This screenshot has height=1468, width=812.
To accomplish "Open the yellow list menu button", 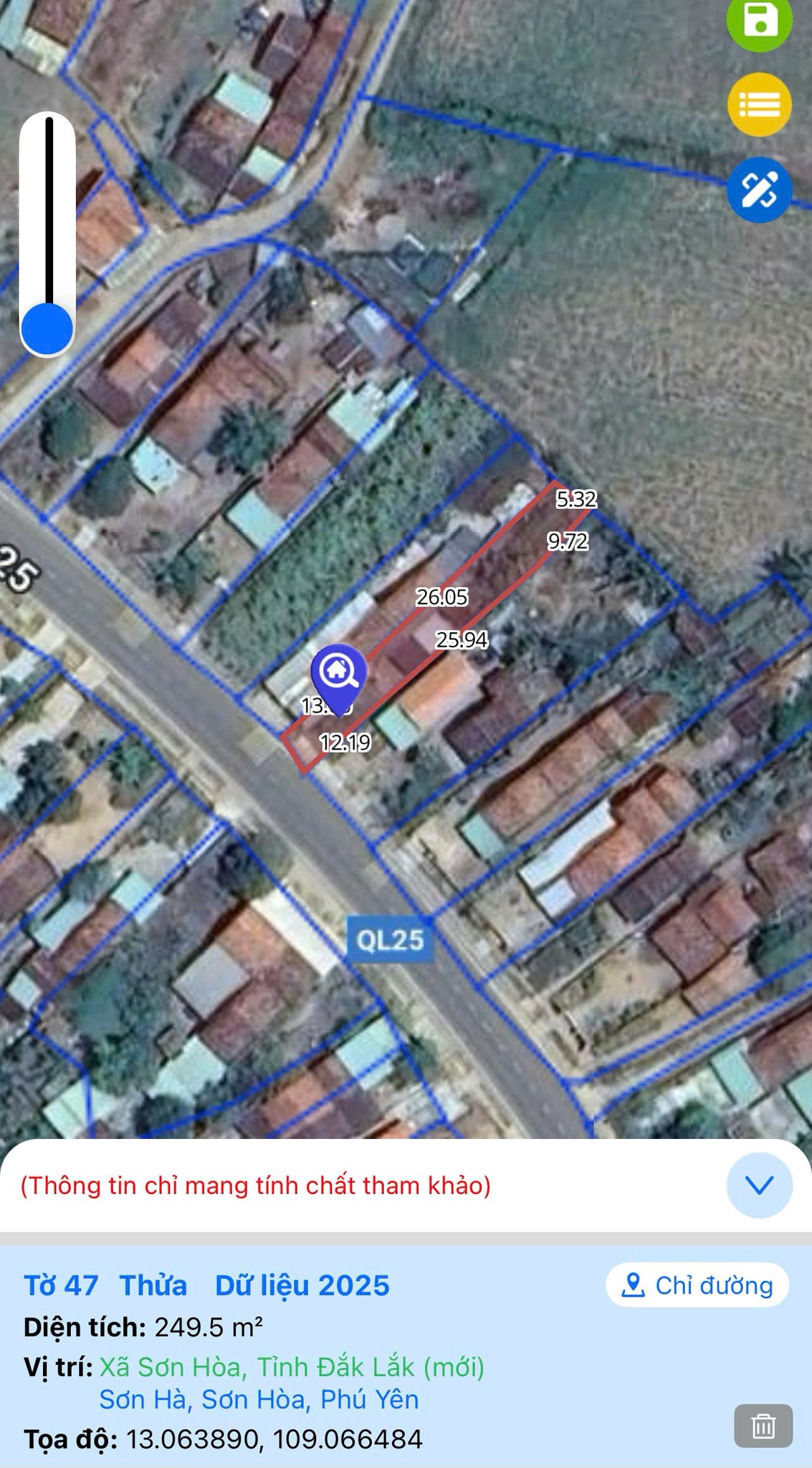I will (x=759, y=105).
